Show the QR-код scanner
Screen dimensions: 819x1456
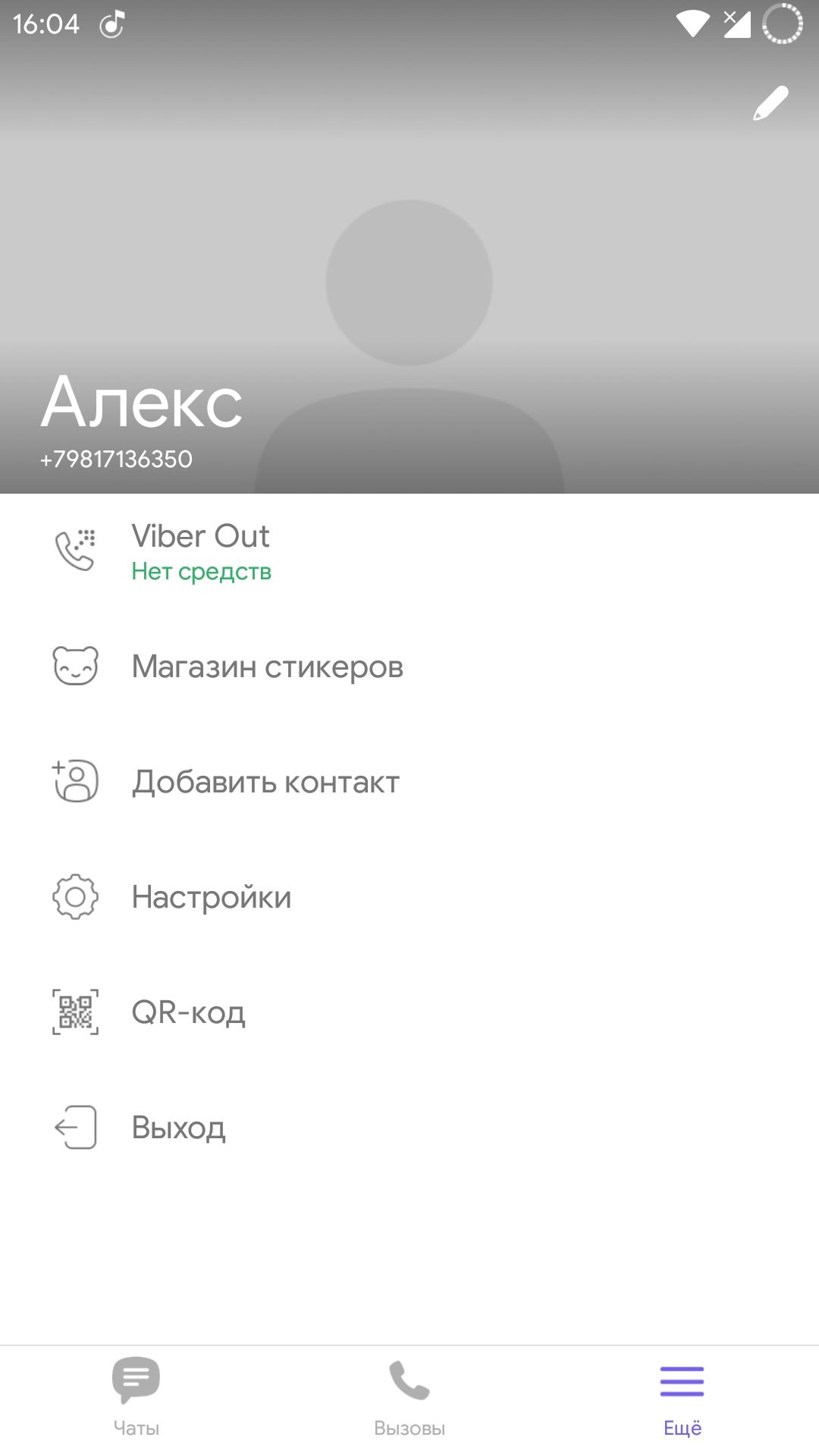188,1012
